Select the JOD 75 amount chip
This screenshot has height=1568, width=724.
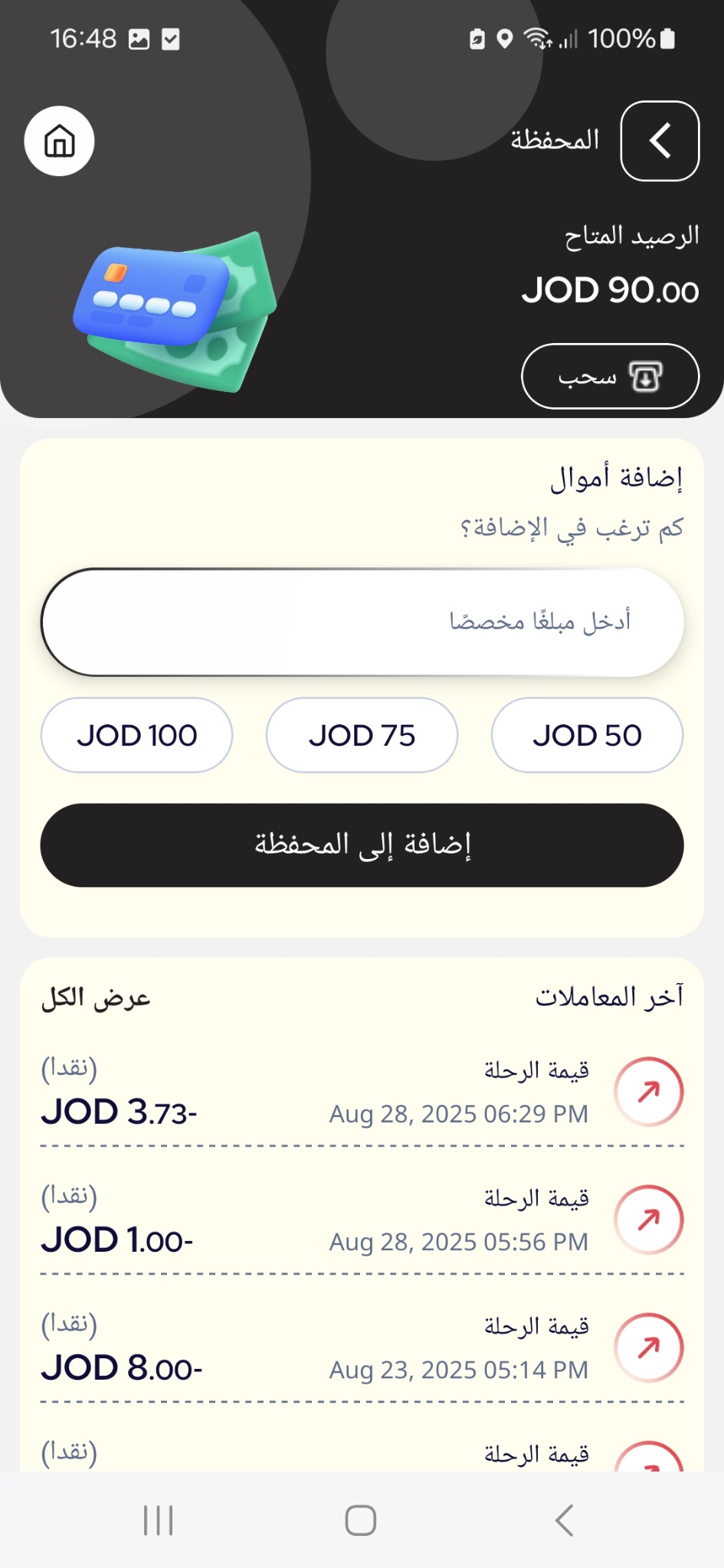pos(362,735)
